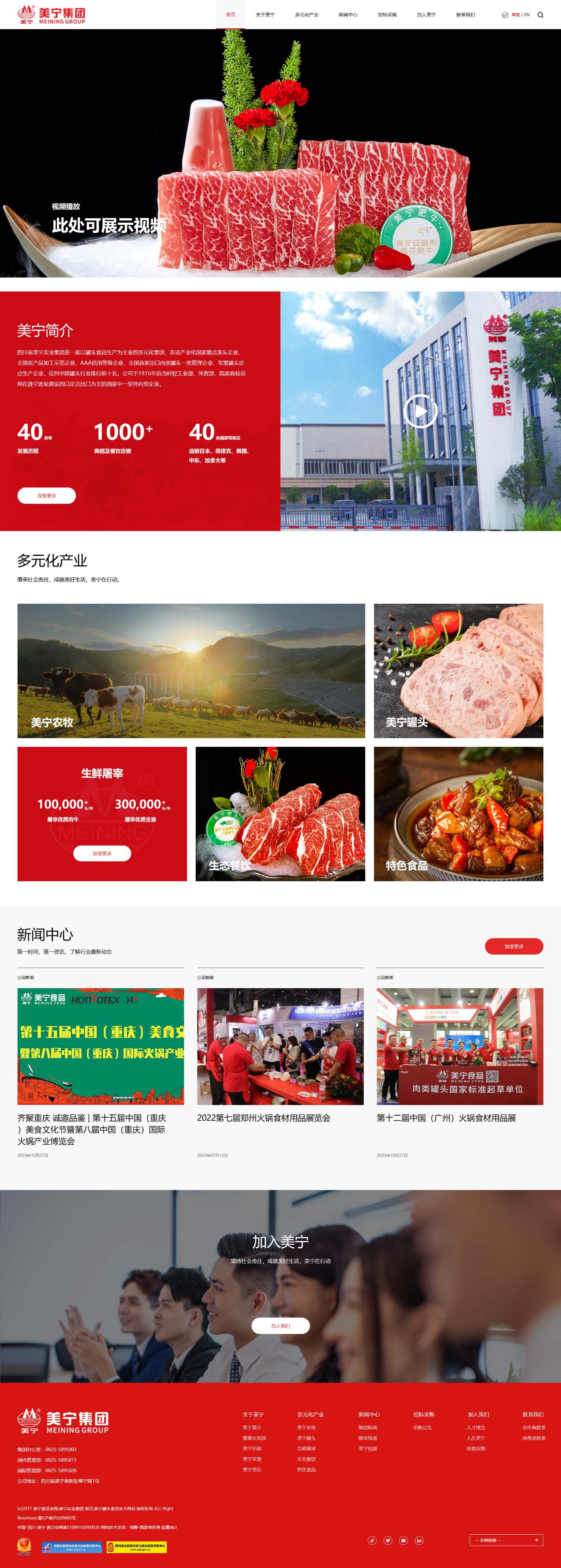Go to 多元化产业 in the top menu

306,15
